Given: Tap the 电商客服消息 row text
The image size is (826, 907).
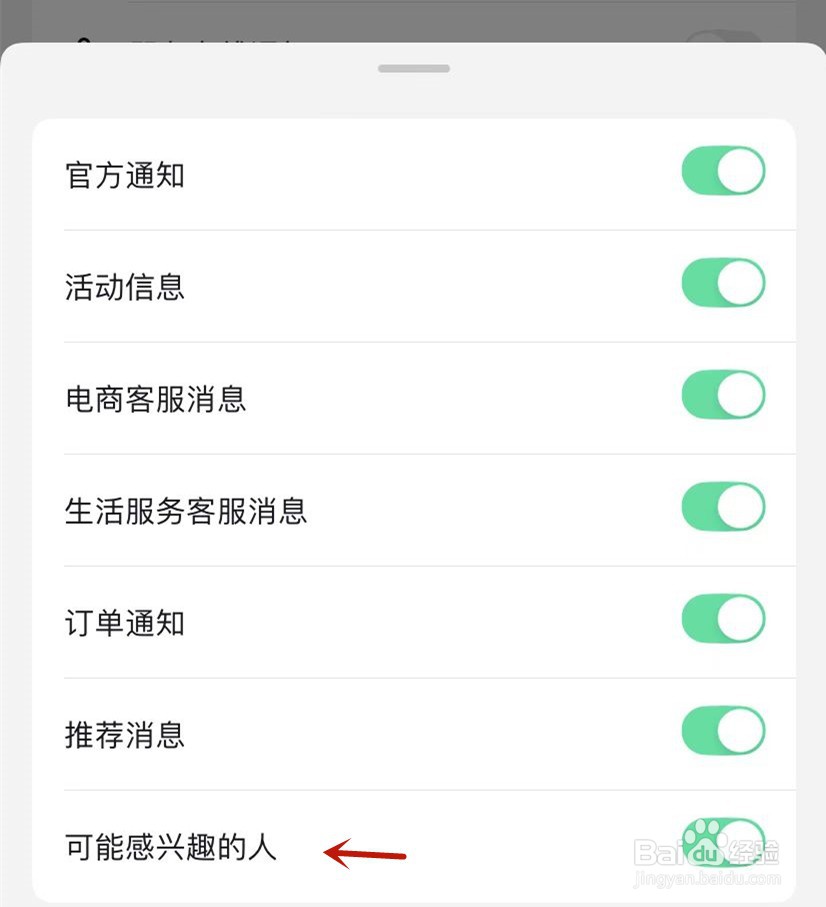Looking at the screenshot, I should 153,399.
